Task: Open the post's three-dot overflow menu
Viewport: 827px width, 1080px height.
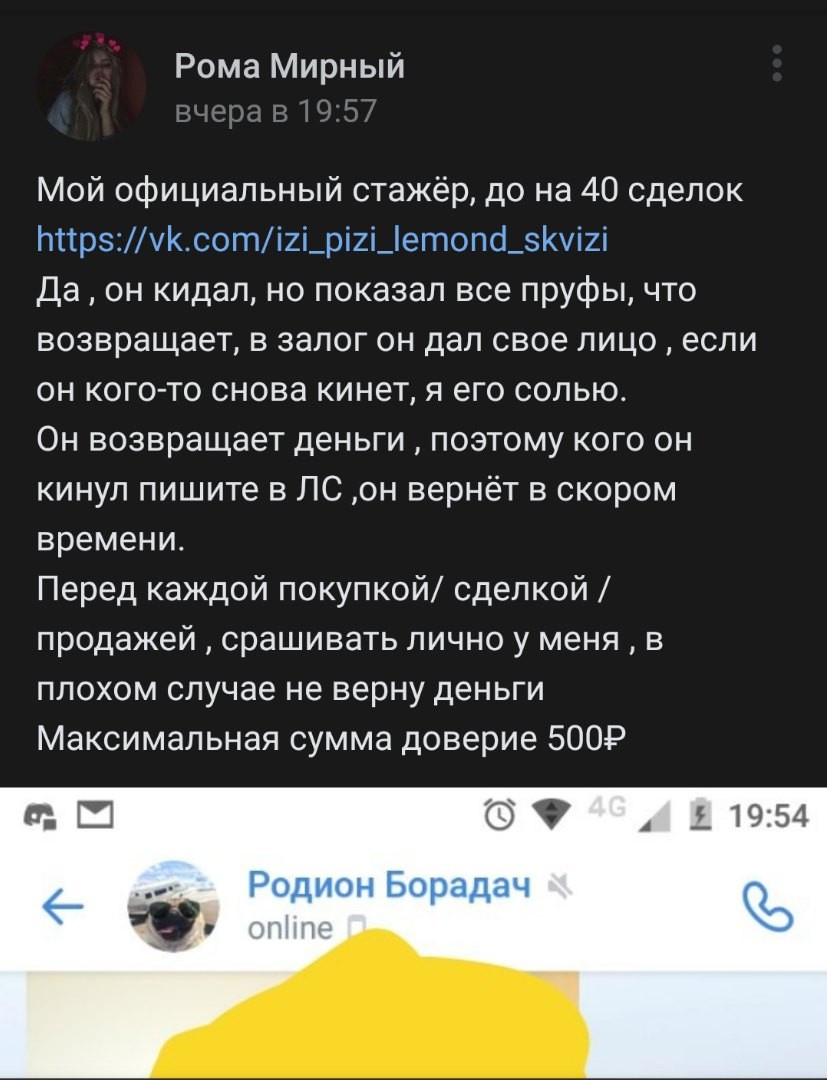Action: pyautogui.click(x=778, y=63)
